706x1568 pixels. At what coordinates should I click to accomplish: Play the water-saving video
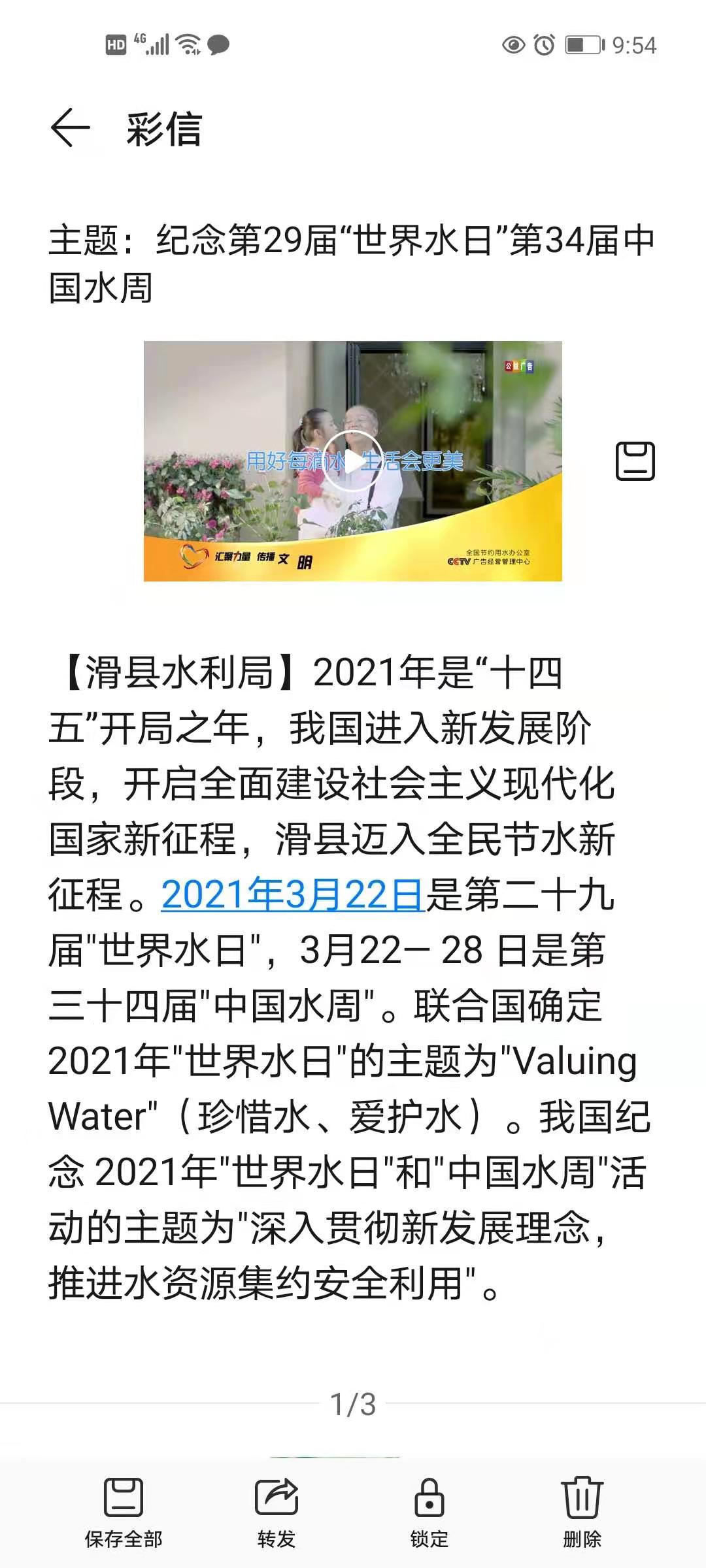(353, 461)
